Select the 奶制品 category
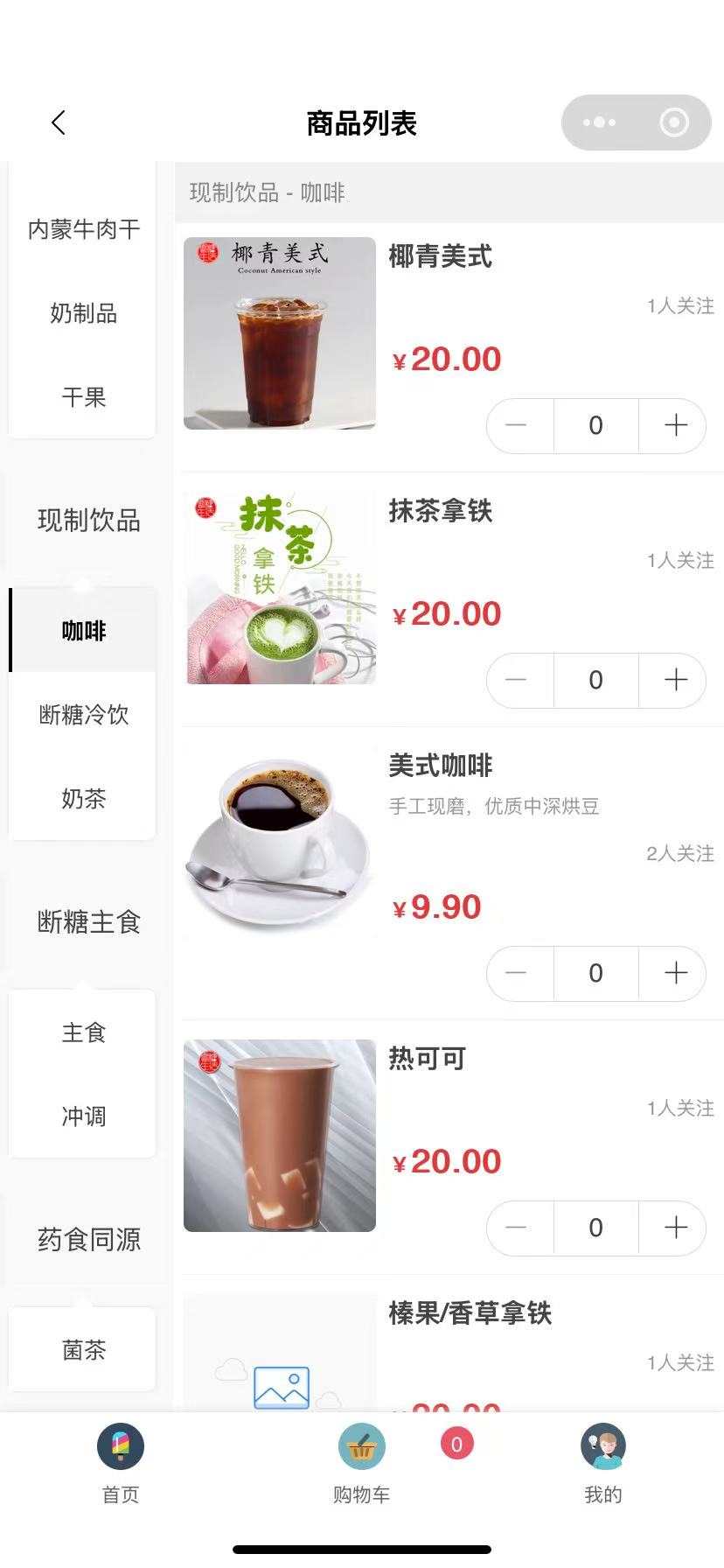 (83, 313)
